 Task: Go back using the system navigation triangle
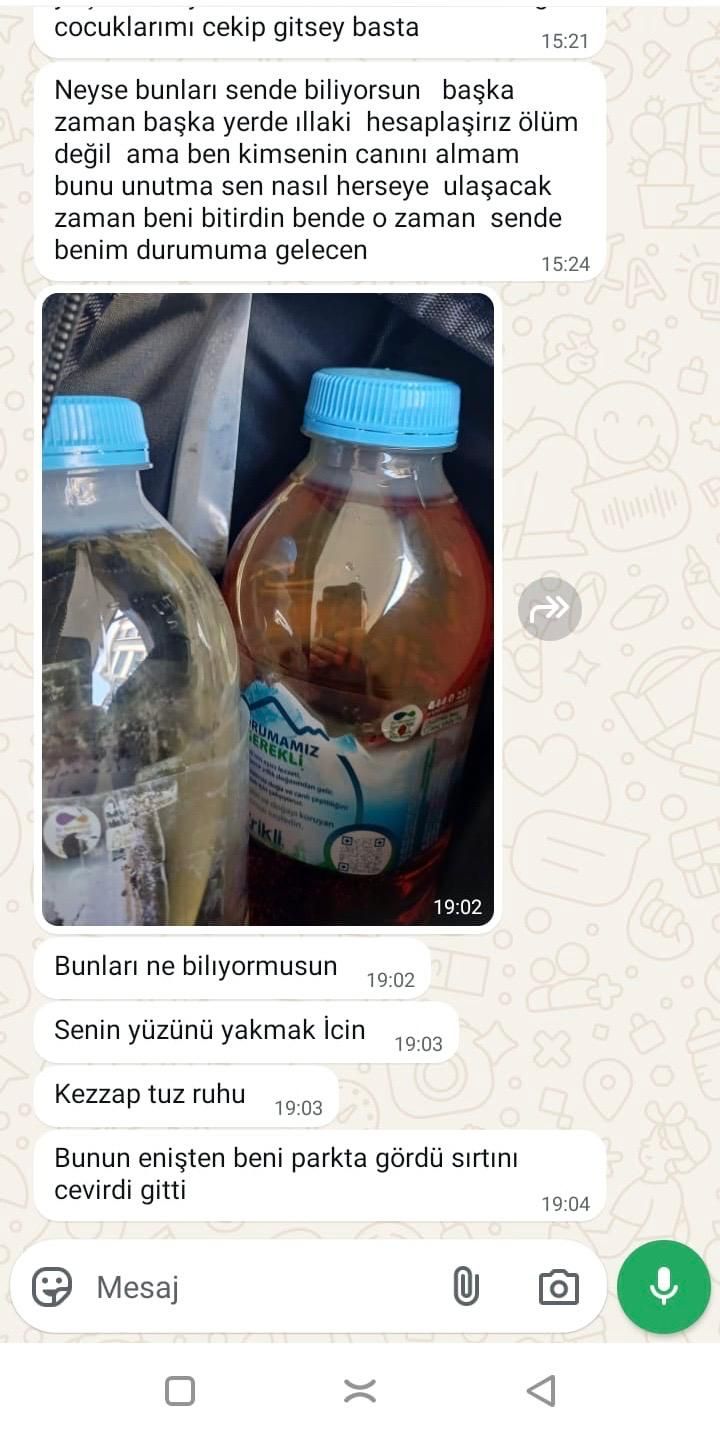pyautogui.click(x=540, y=1390)
